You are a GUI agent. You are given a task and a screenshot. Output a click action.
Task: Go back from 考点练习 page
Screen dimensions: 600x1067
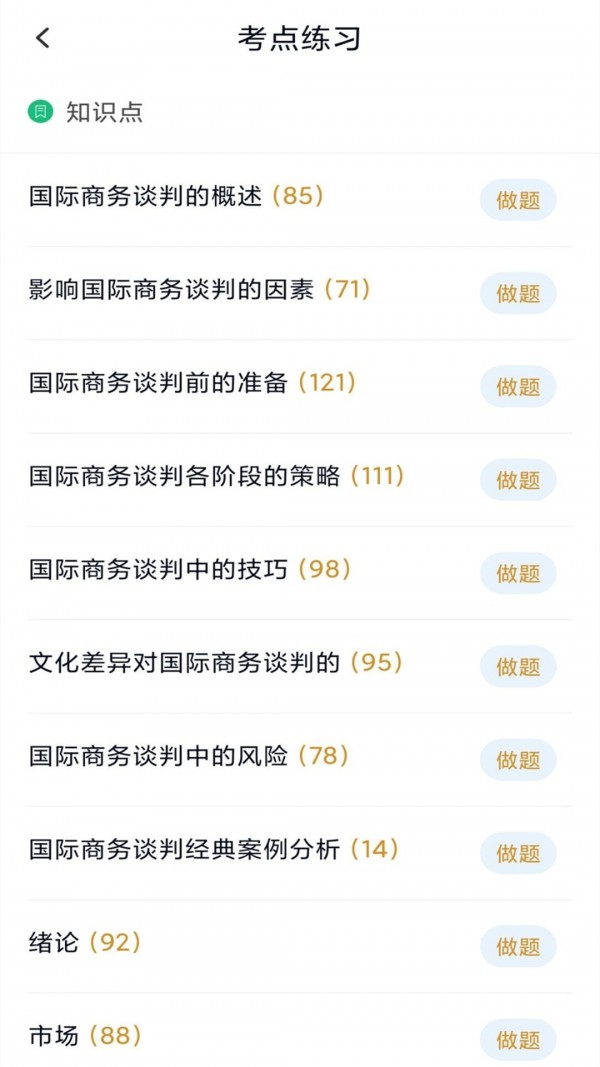click(x=42, y=38)
